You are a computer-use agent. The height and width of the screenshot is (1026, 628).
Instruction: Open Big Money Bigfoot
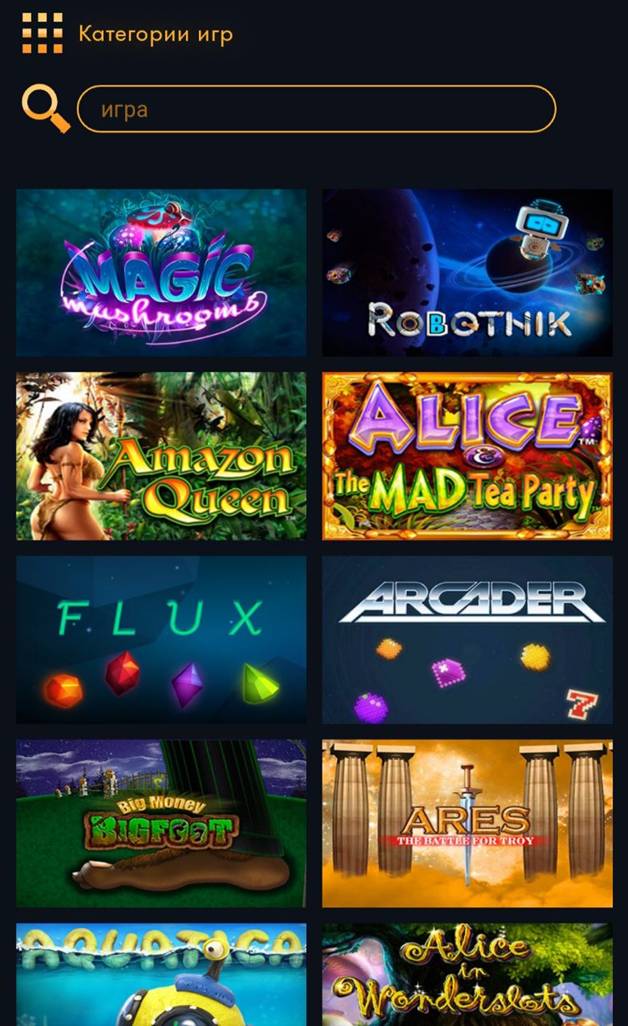click(161, 823)
